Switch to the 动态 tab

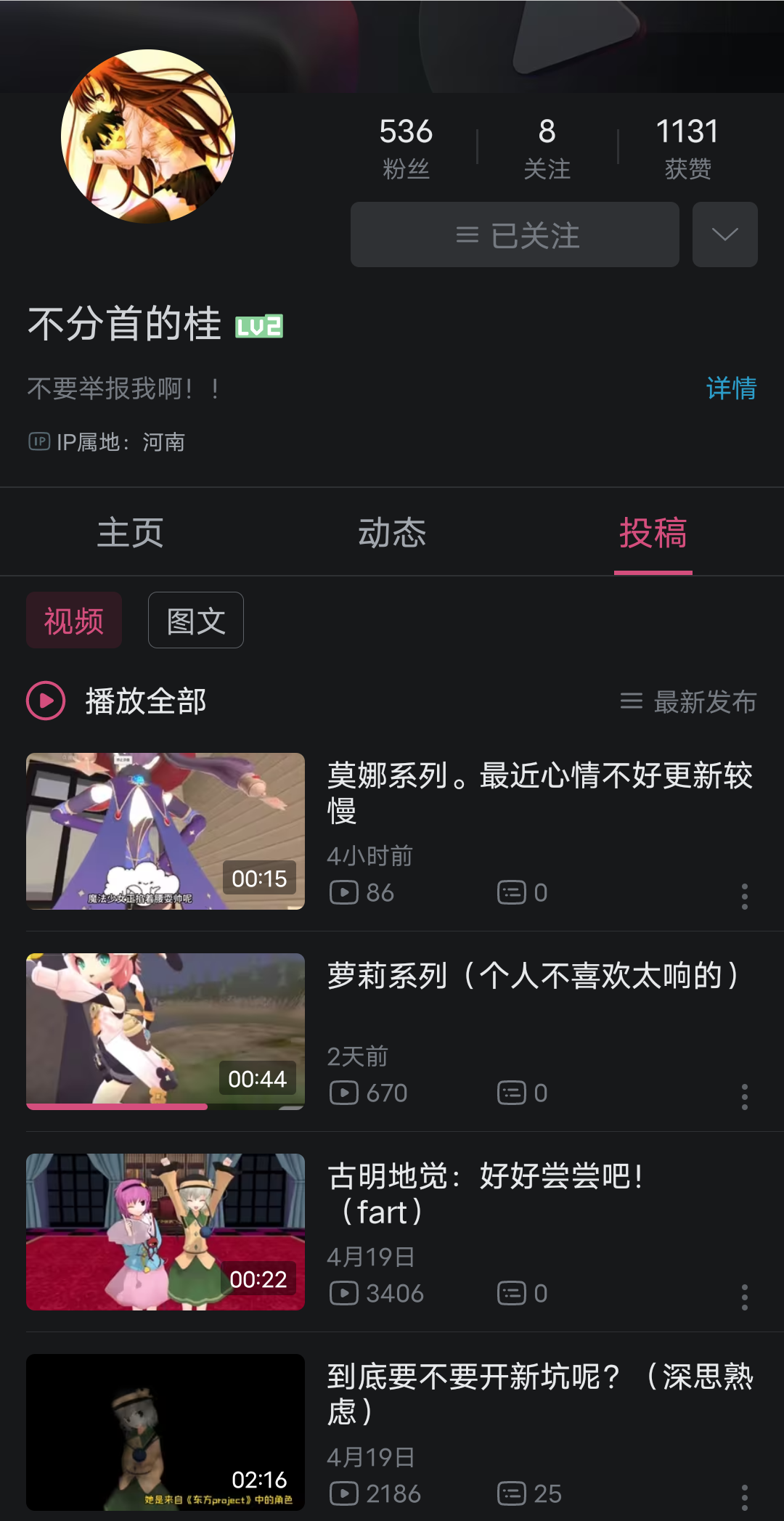[393, 532]
